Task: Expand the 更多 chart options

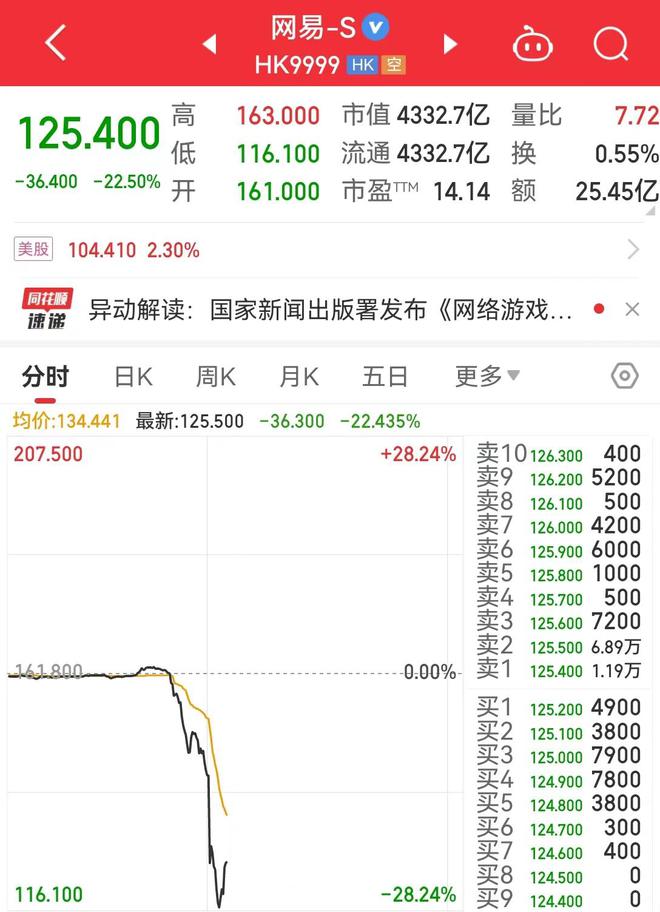Action: click(487, 376)
